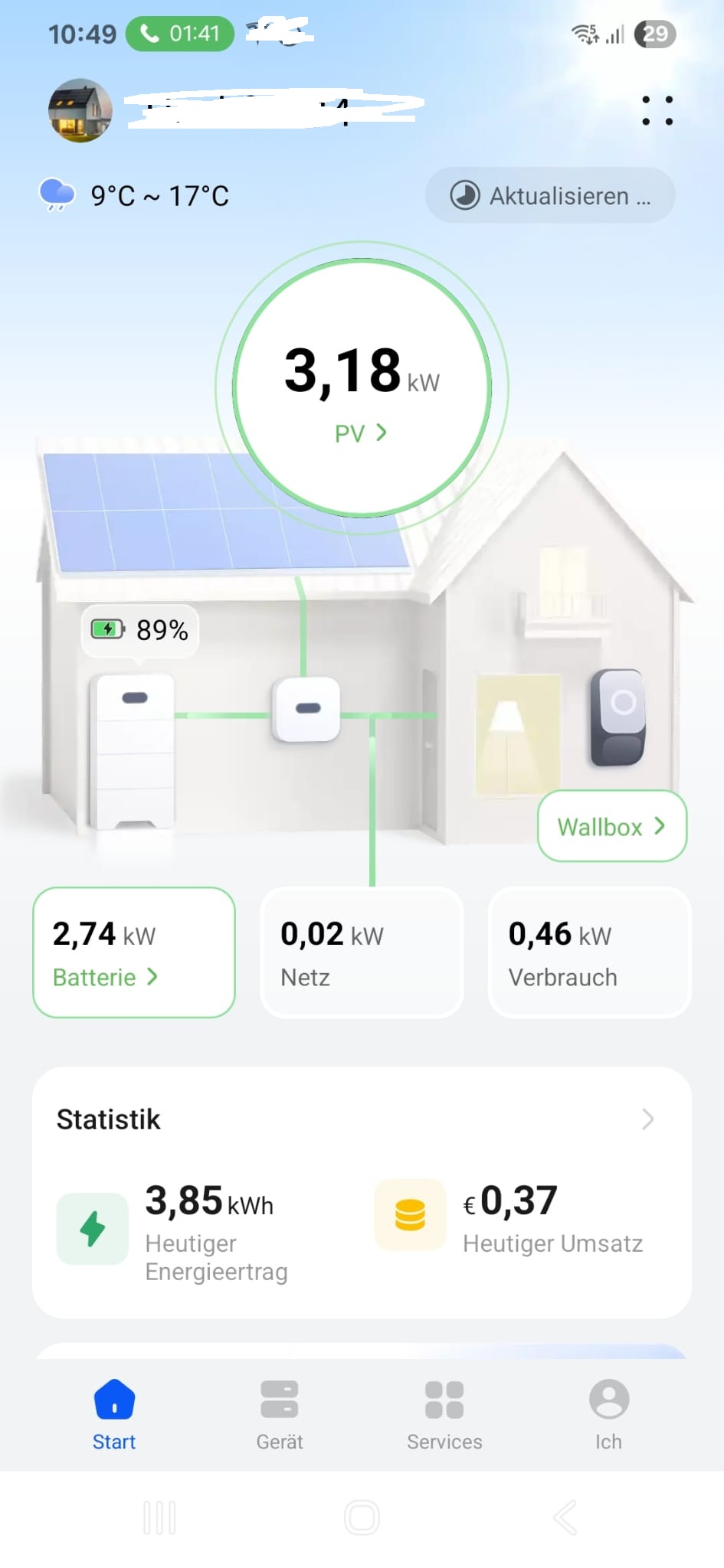The image size is (724, 1568).
Task: Switch to the Services tab
Action: [444, 1415]
